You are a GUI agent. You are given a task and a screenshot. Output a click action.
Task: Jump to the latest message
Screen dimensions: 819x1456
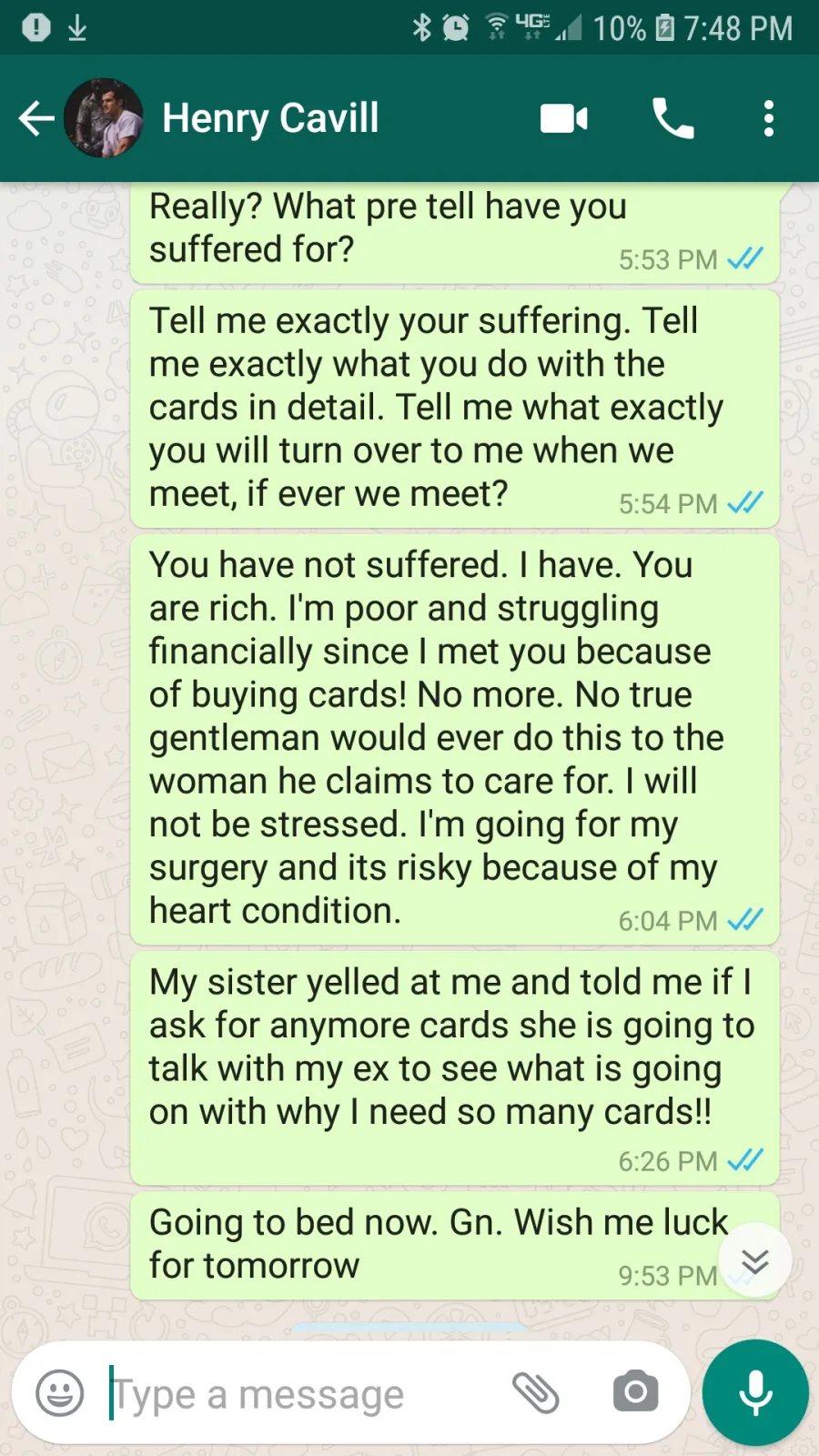coord(755,1261)
